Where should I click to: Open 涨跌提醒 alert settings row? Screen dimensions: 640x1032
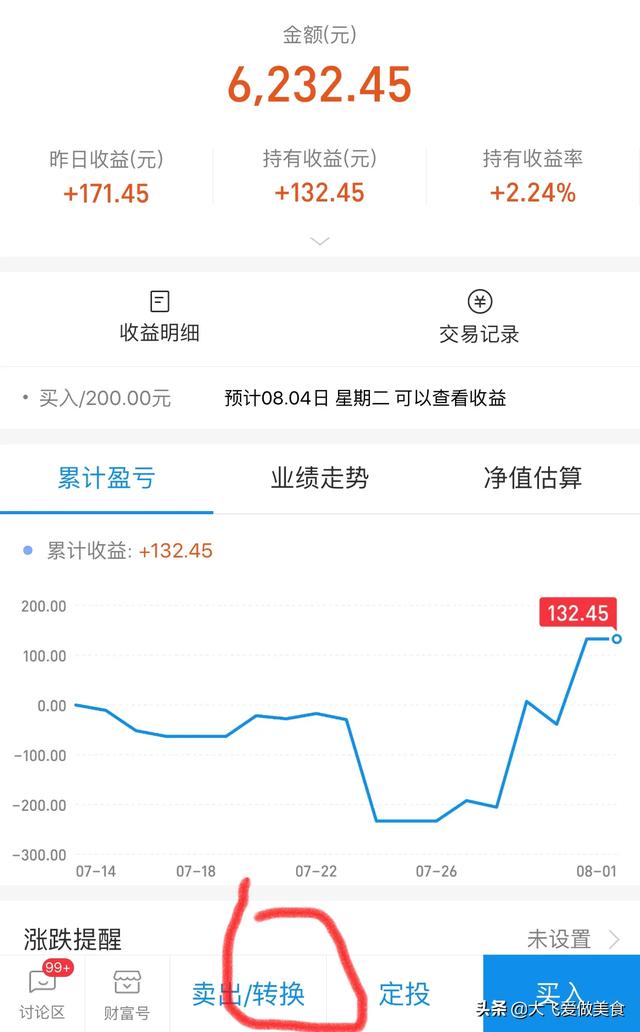pos(320,939)
